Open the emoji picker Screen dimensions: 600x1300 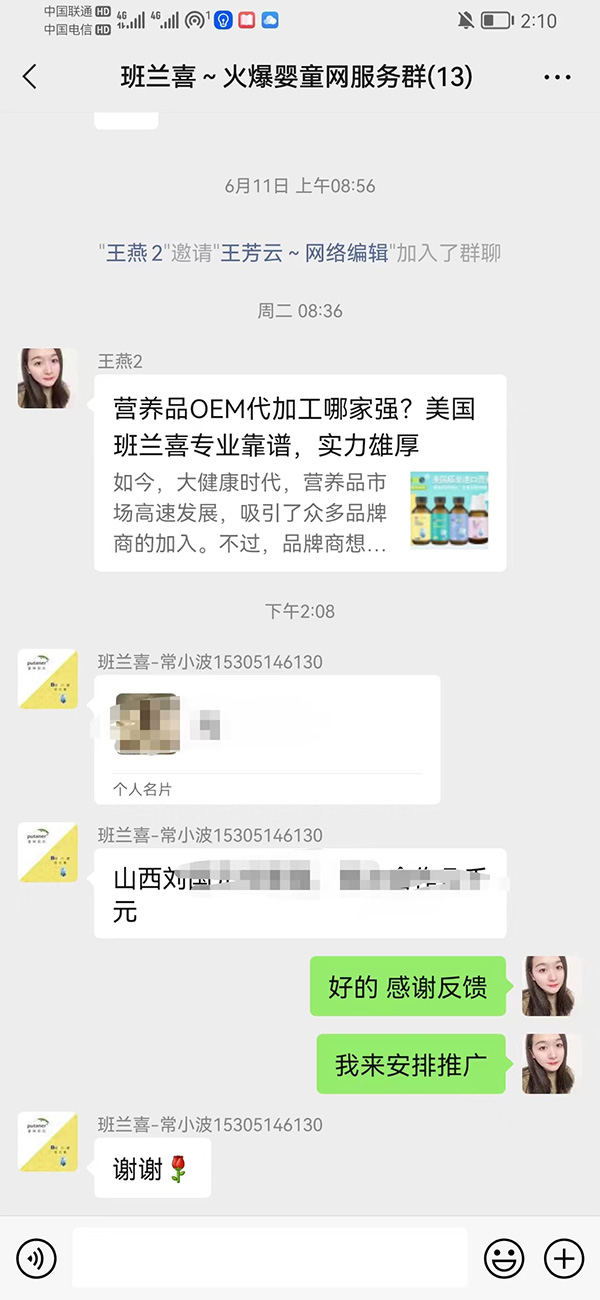[x=504, y=1258]
